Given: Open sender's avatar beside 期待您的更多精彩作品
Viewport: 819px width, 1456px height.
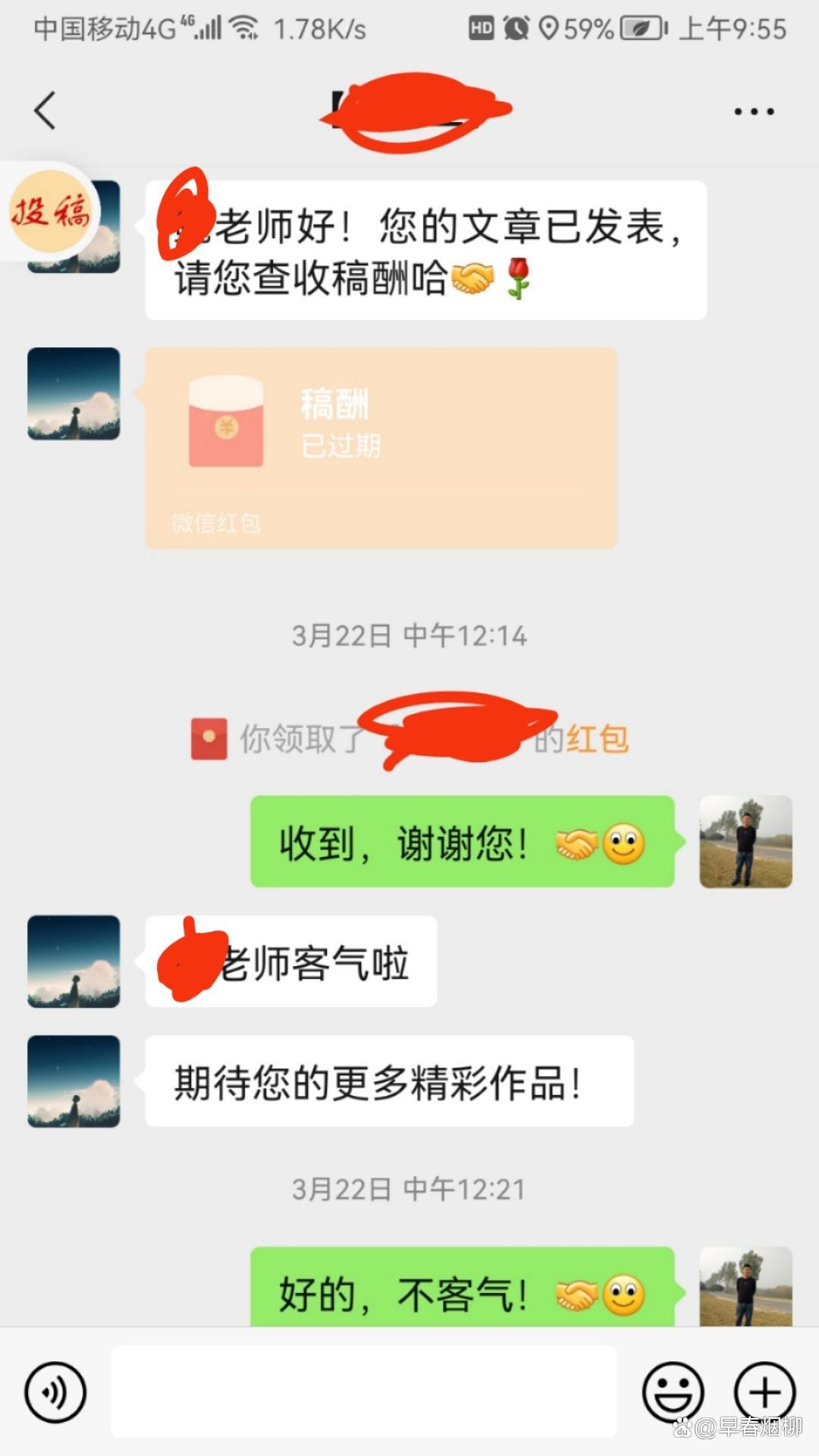Looking at the screenshot, I should [74, 1081].
